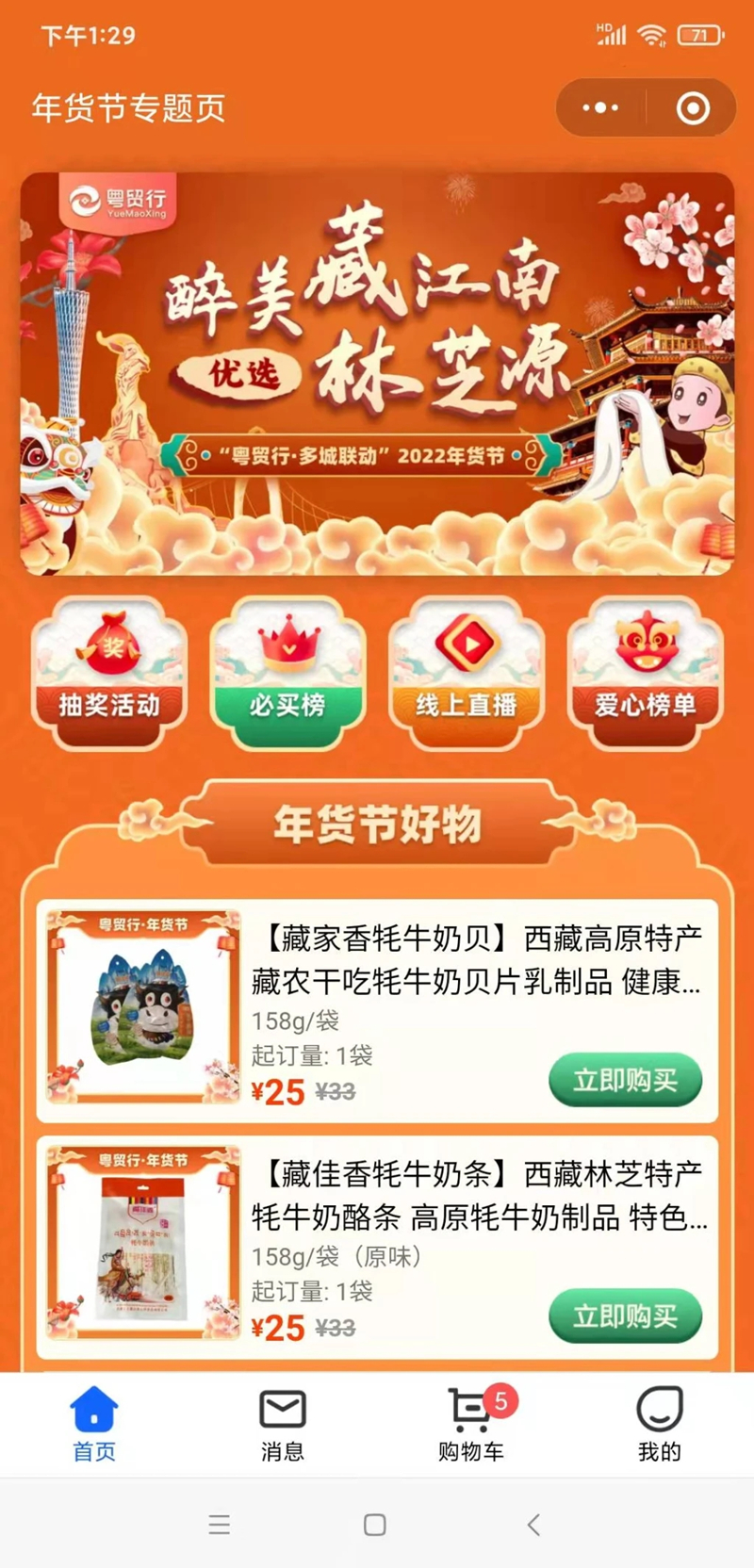
Task: Buy 藏家香牦牛奶贝 with 立即购买
Action: coord(625,1080)
